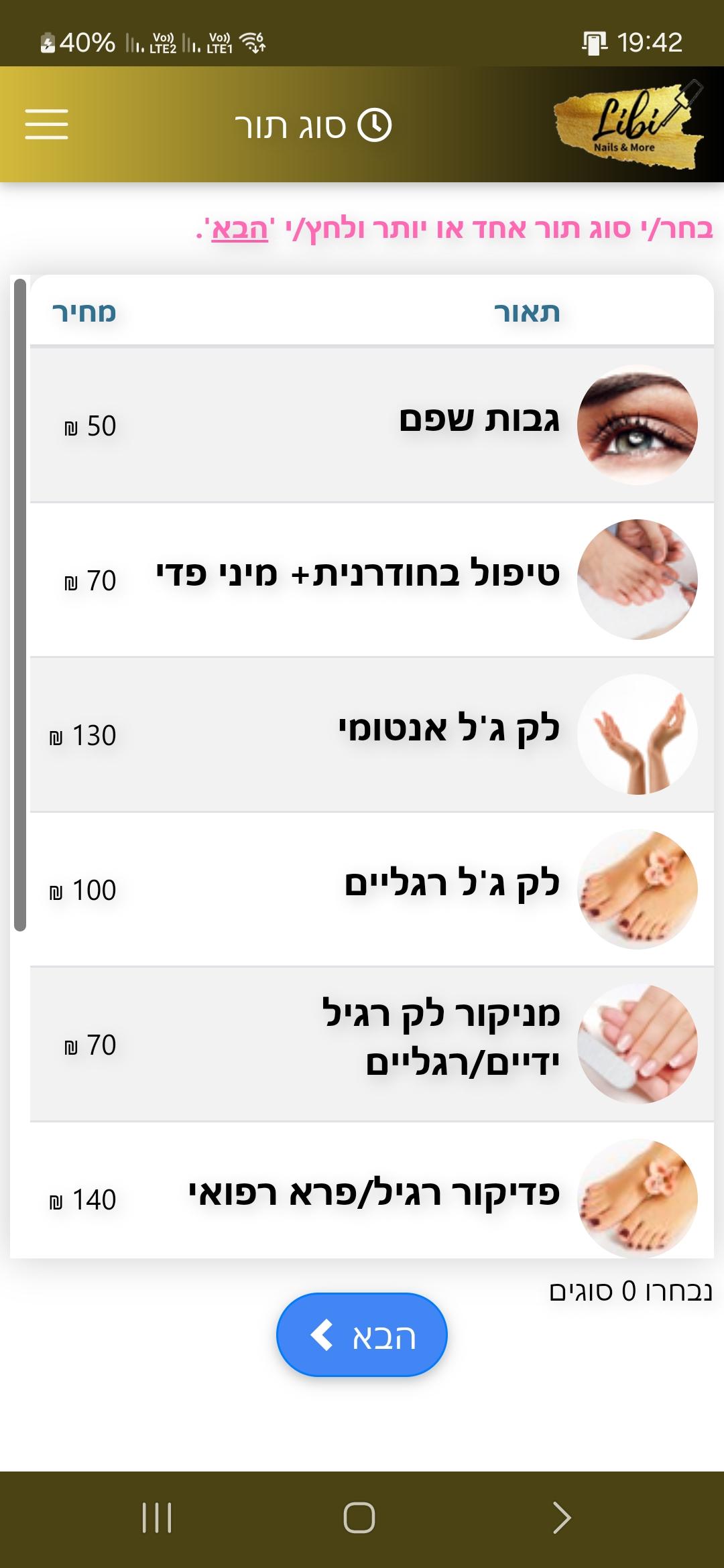Image resolution: width=724 pixels, height=1568 pixels.
Task: Select לק ג'ל אנטומי for 130 ₪
Action: tap(372, 734)
